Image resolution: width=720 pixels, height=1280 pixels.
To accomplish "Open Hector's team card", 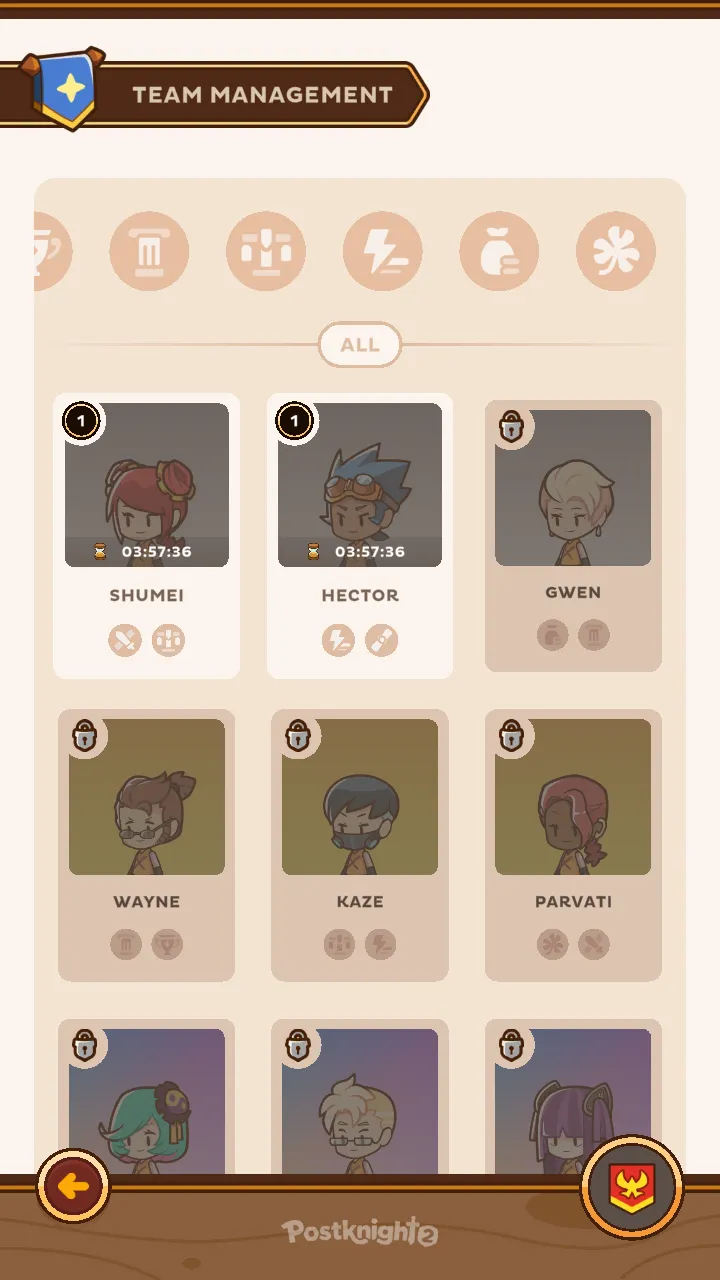I will tap(360, 535).
